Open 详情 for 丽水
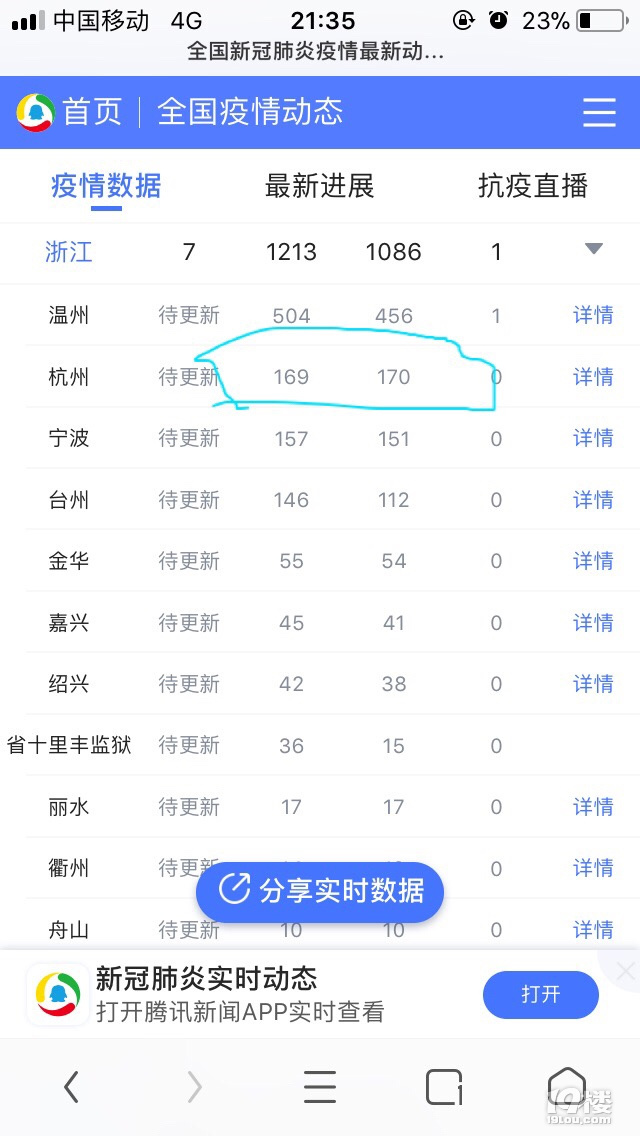 pos(593,806)
